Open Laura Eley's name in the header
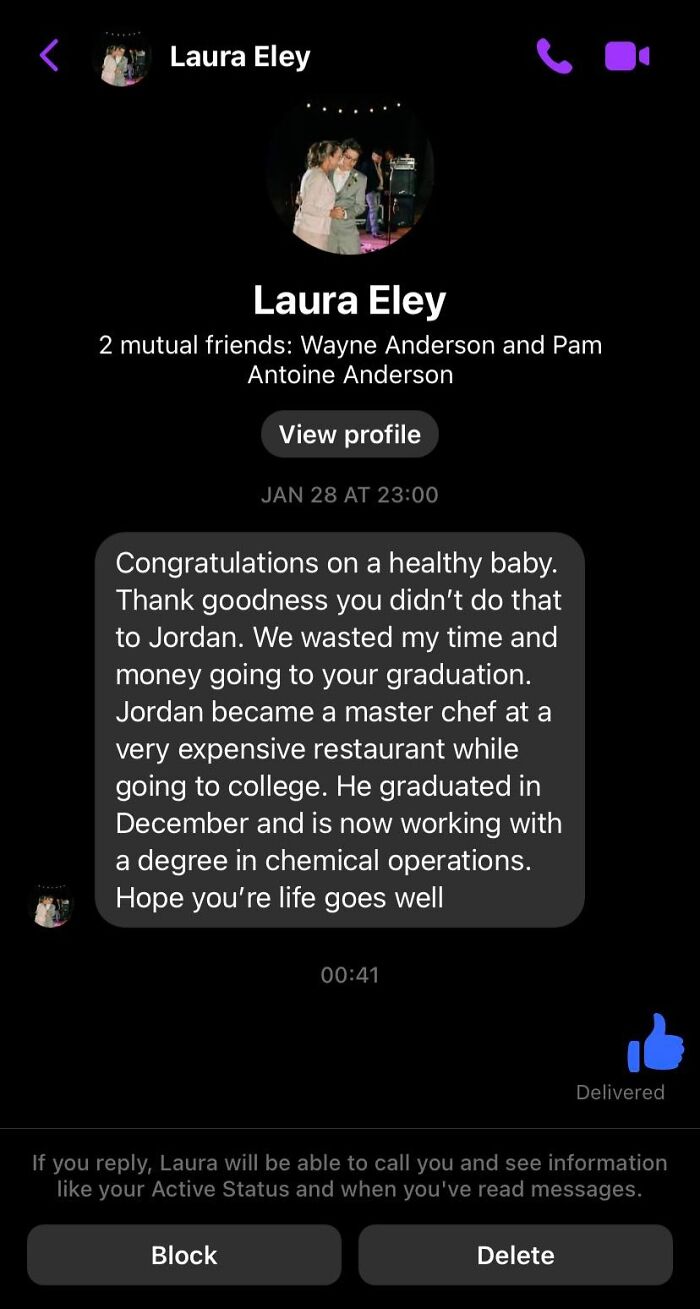The height and width of the screenshot is (1309, 700). (240, 57)
